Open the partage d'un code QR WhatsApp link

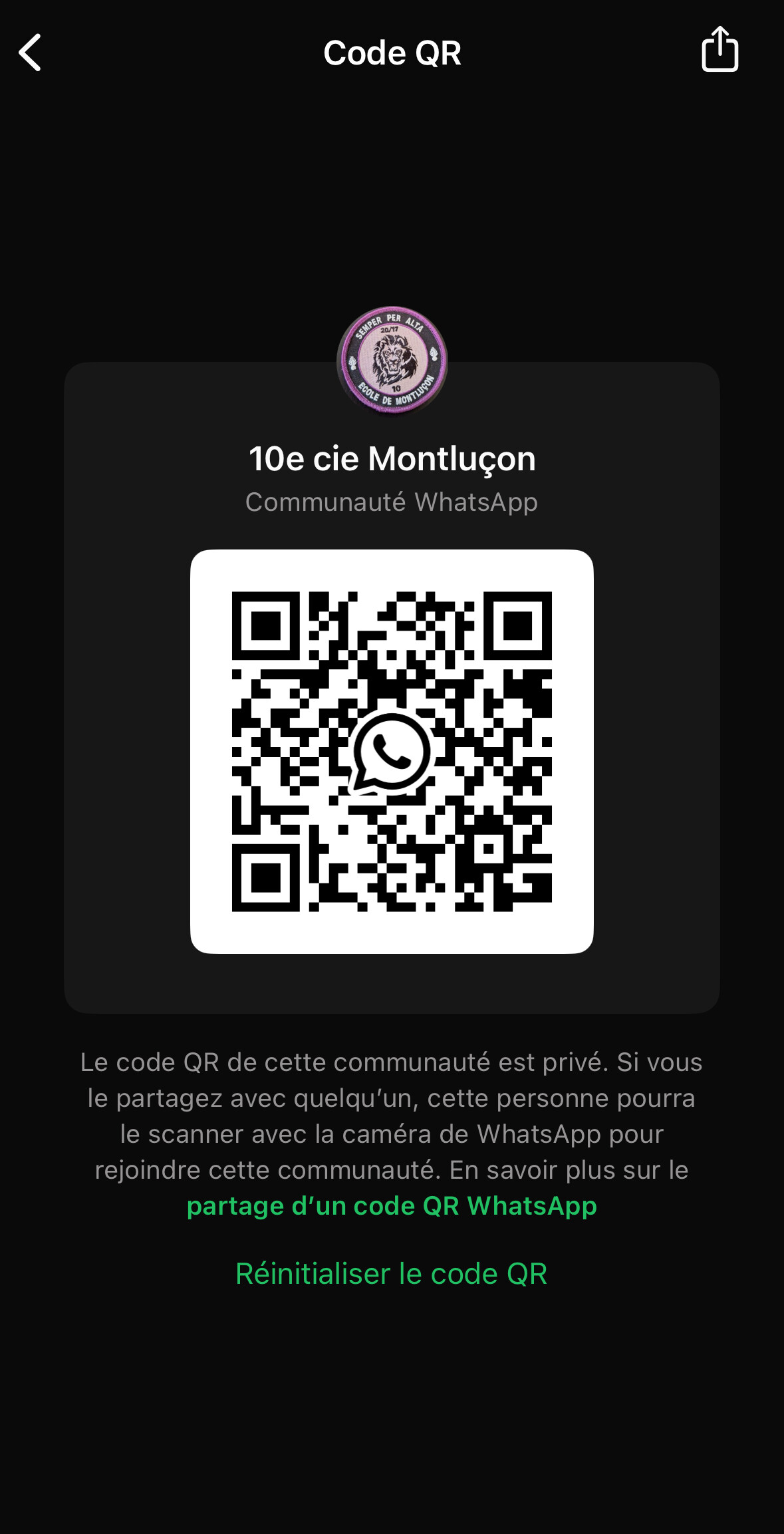(392, 1205)
